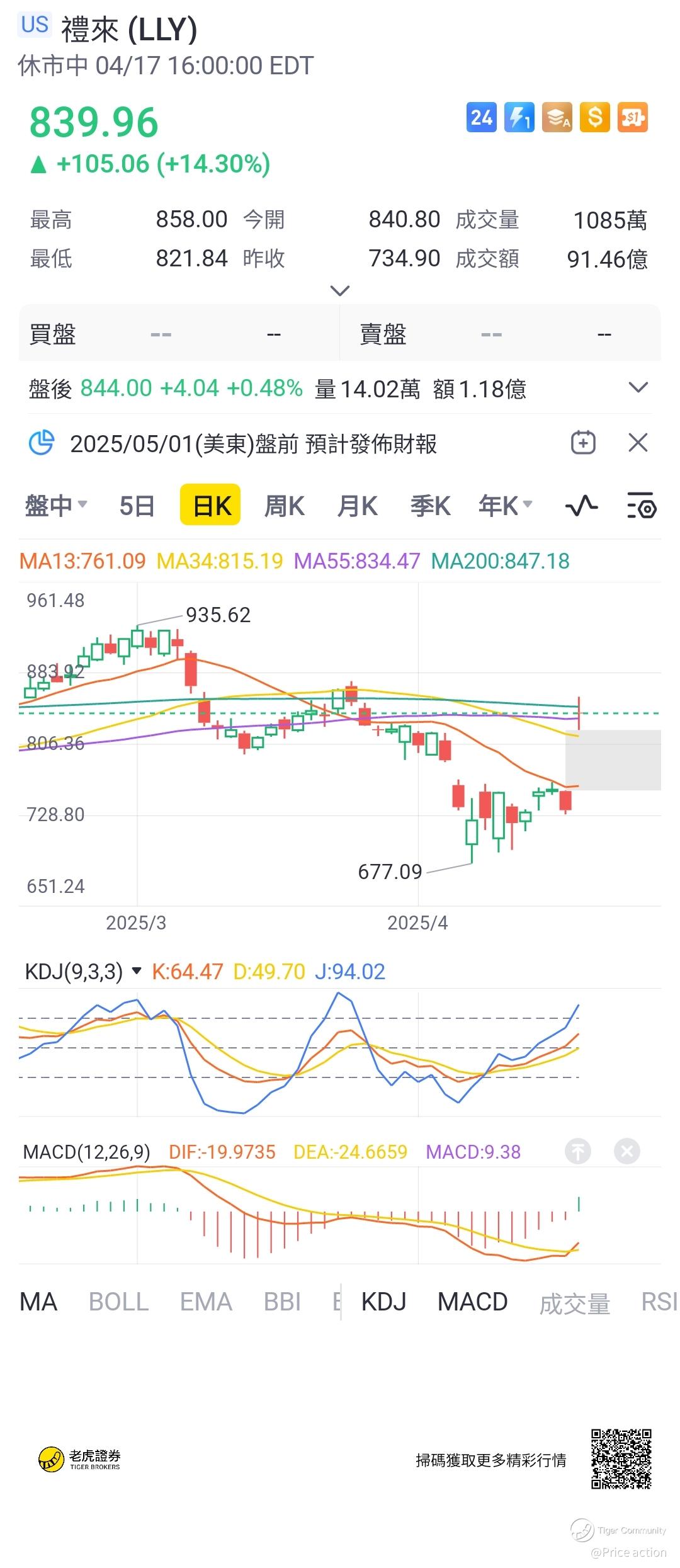Expand the after-hours 盤後 row

[x=638, y=388]
